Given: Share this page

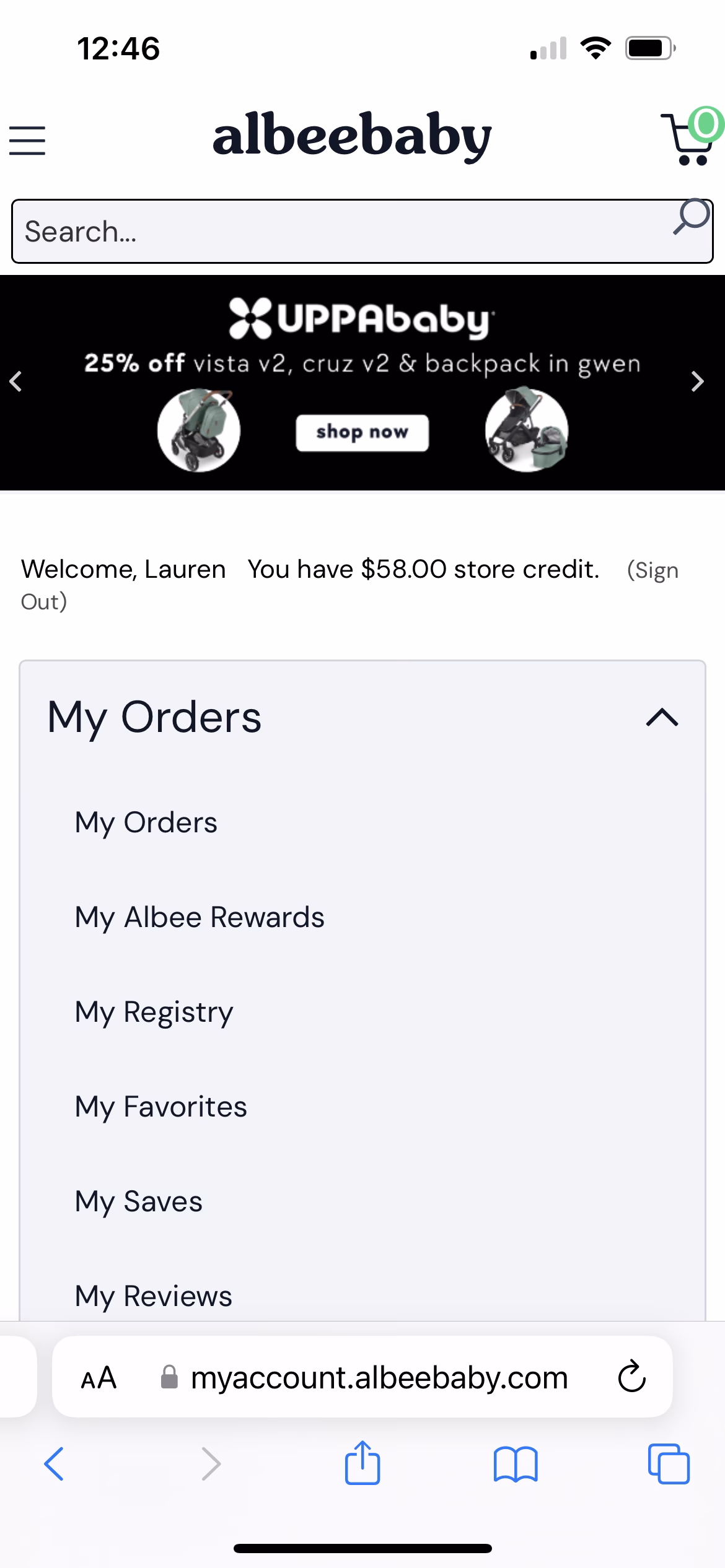Looking at the screenshot, I should (x=362, y=1464).
